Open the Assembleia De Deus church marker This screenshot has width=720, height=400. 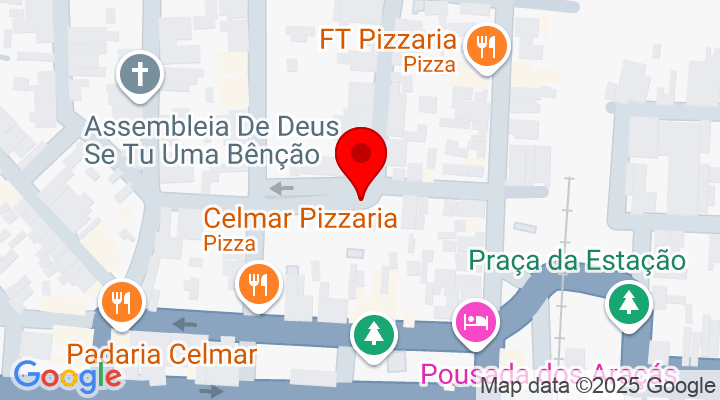(139, 75)
